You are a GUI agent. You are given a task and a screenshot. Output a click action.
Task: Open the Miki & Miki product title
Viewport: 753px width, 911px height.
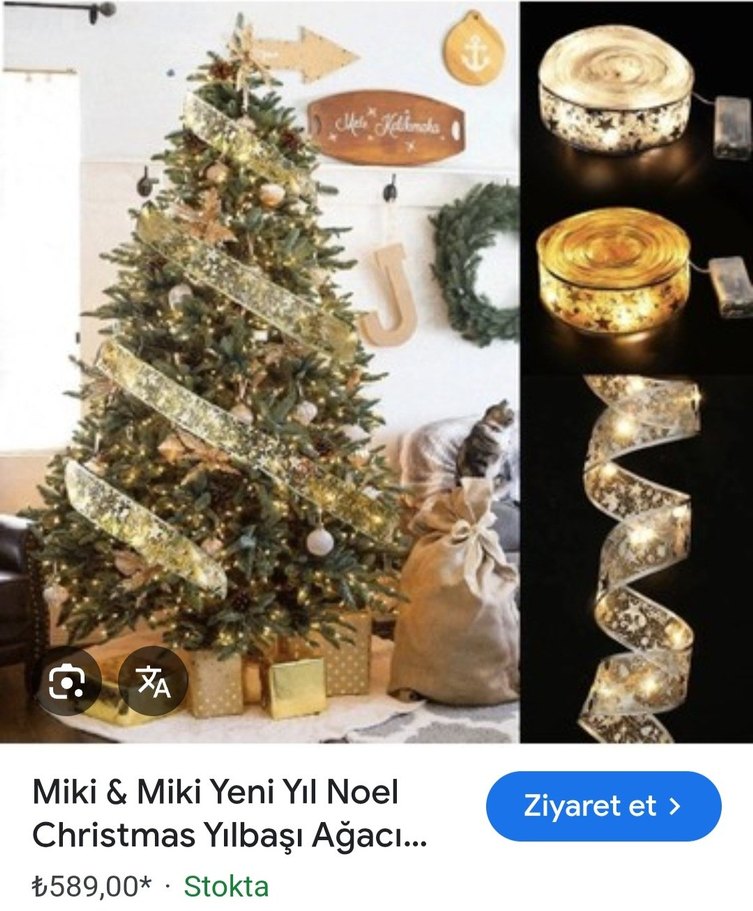pyautogui.click(x=230, y=814)
